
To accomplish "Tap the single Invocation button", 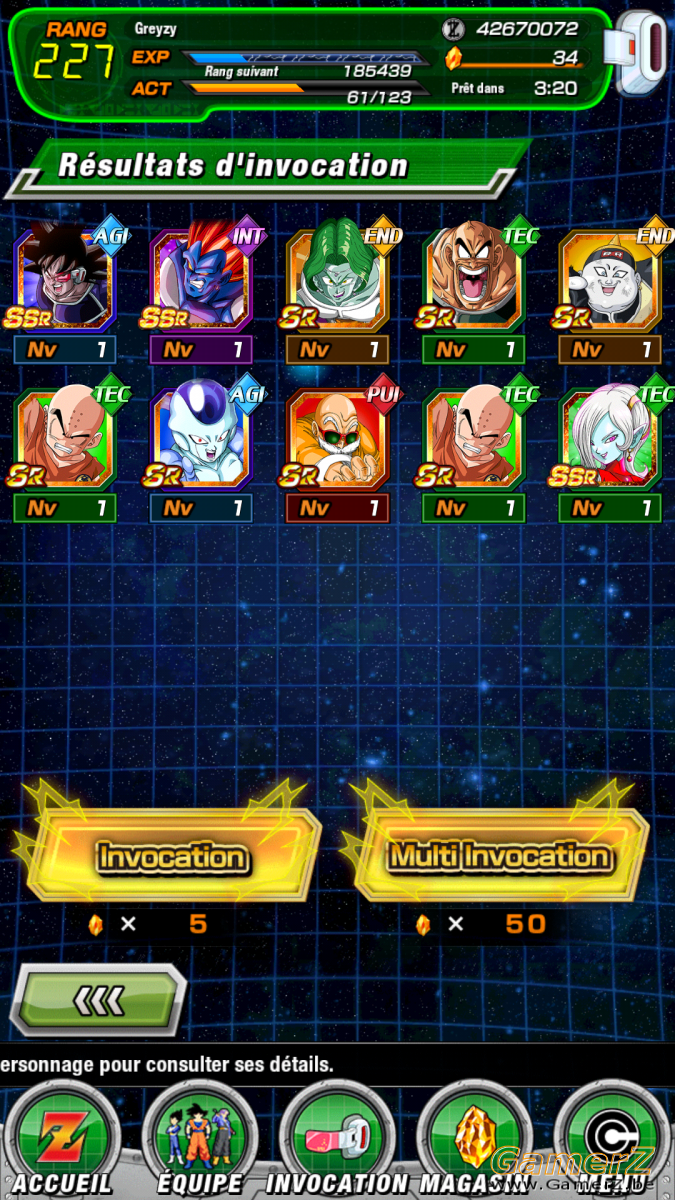I will [171, 855].
